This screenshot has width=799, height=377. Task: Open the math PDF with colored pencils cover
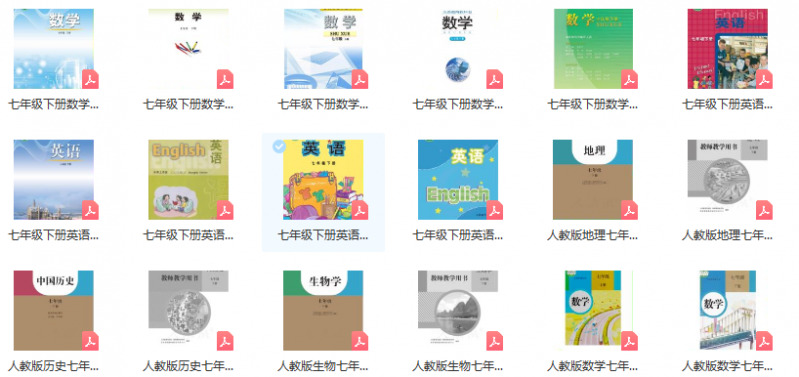(x=189, y=49)
